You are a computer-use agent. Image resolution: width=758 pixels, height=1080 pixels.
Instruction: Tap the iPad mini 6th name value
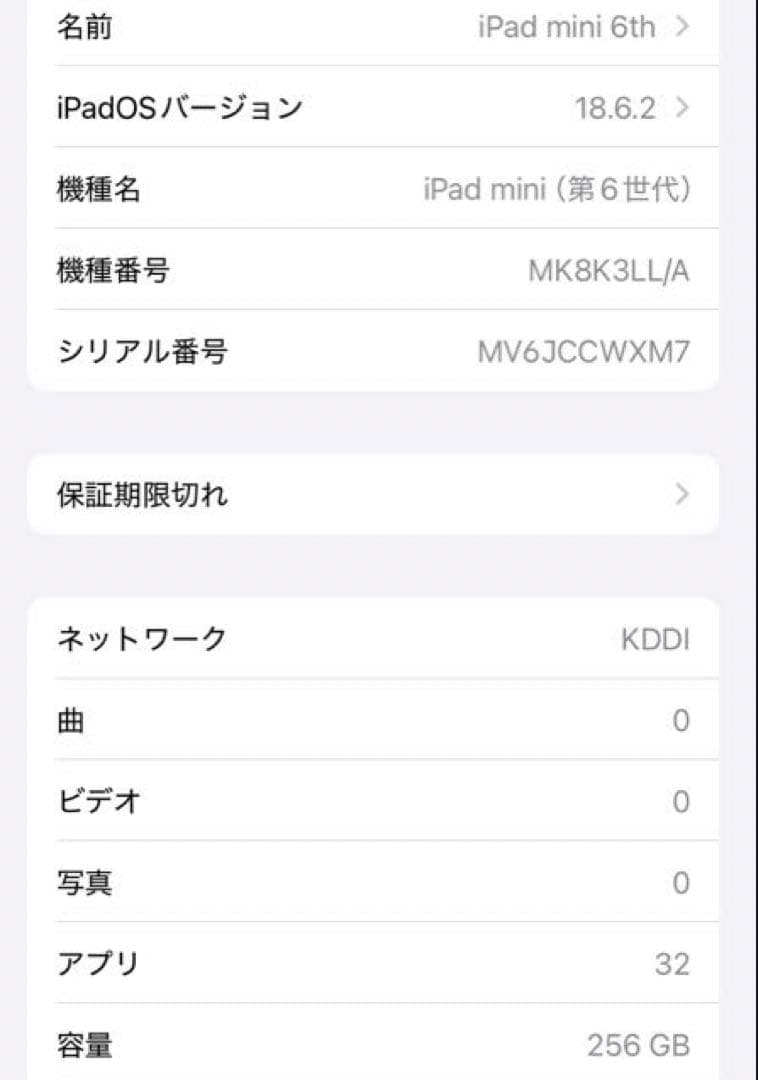point(567,27)
